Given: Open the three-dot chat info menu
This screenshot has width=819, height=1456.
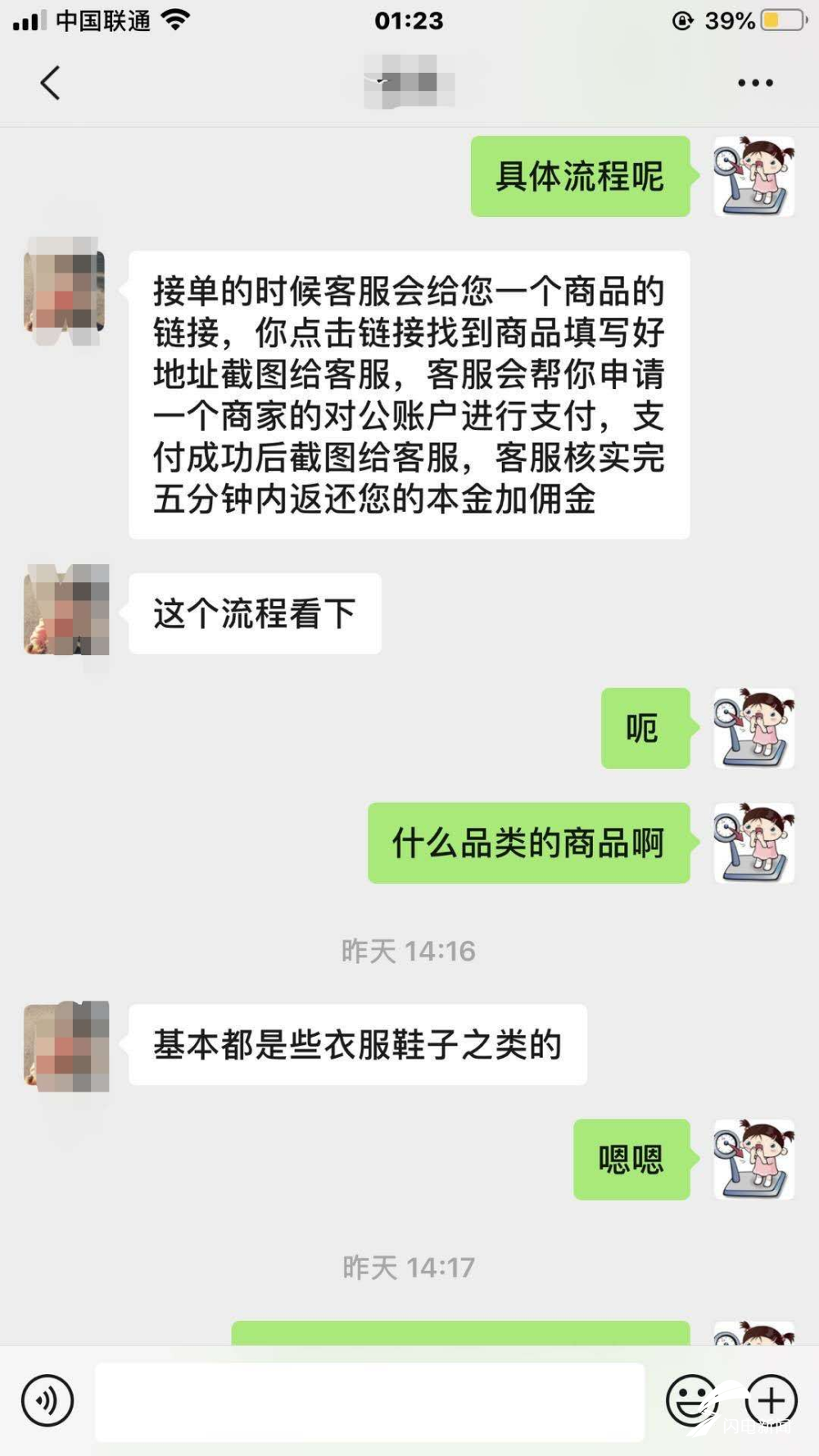Looking at the screenshot, I should (x=754, y=83).
